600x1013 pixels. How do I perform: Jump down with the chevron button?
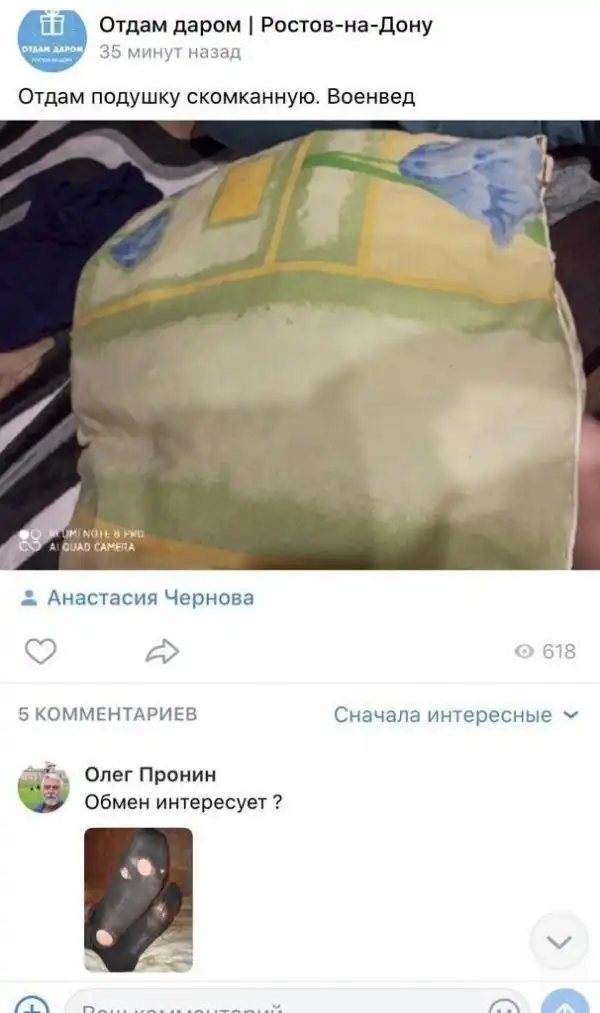pyautogui.click(x=558, y=942)
